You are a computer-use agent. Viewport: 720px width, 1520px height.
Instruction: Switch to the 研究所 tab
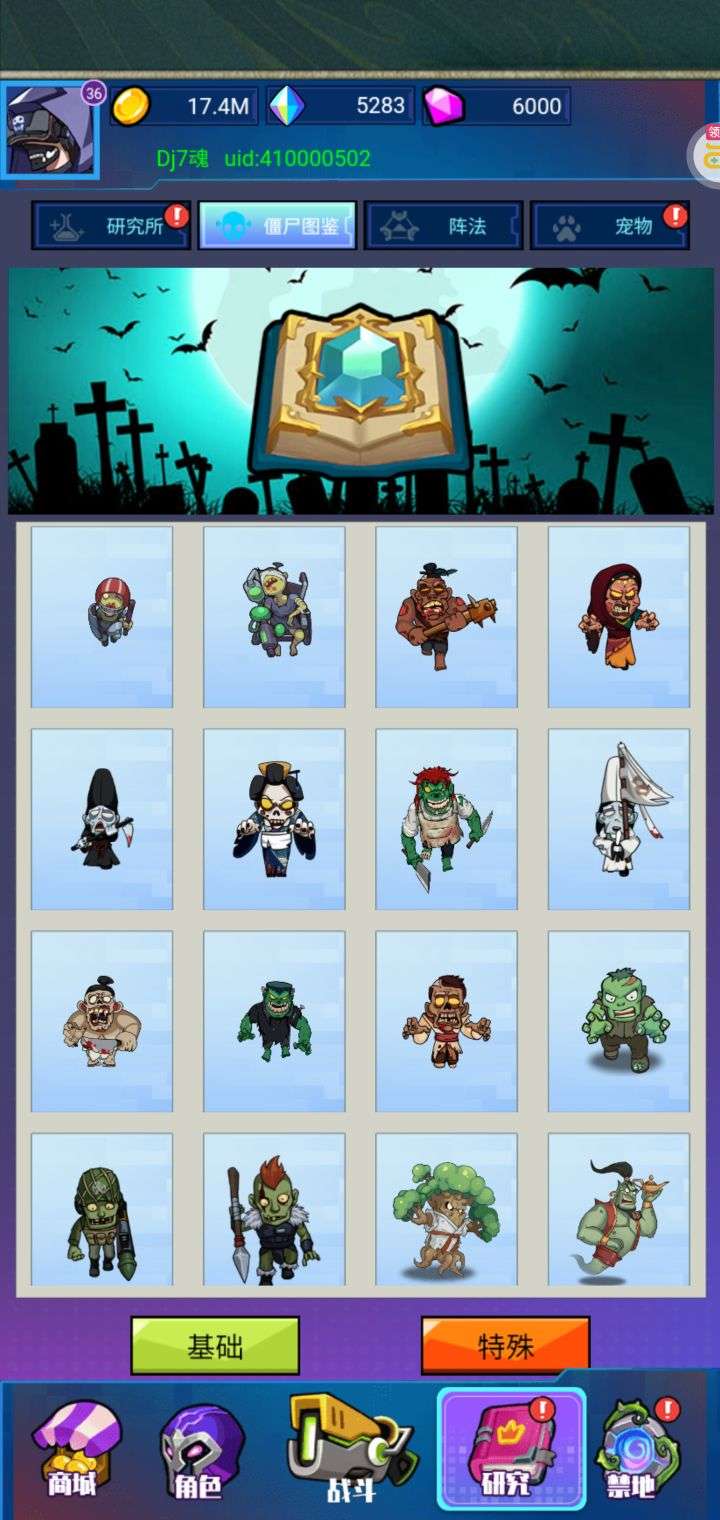(110, 225)
